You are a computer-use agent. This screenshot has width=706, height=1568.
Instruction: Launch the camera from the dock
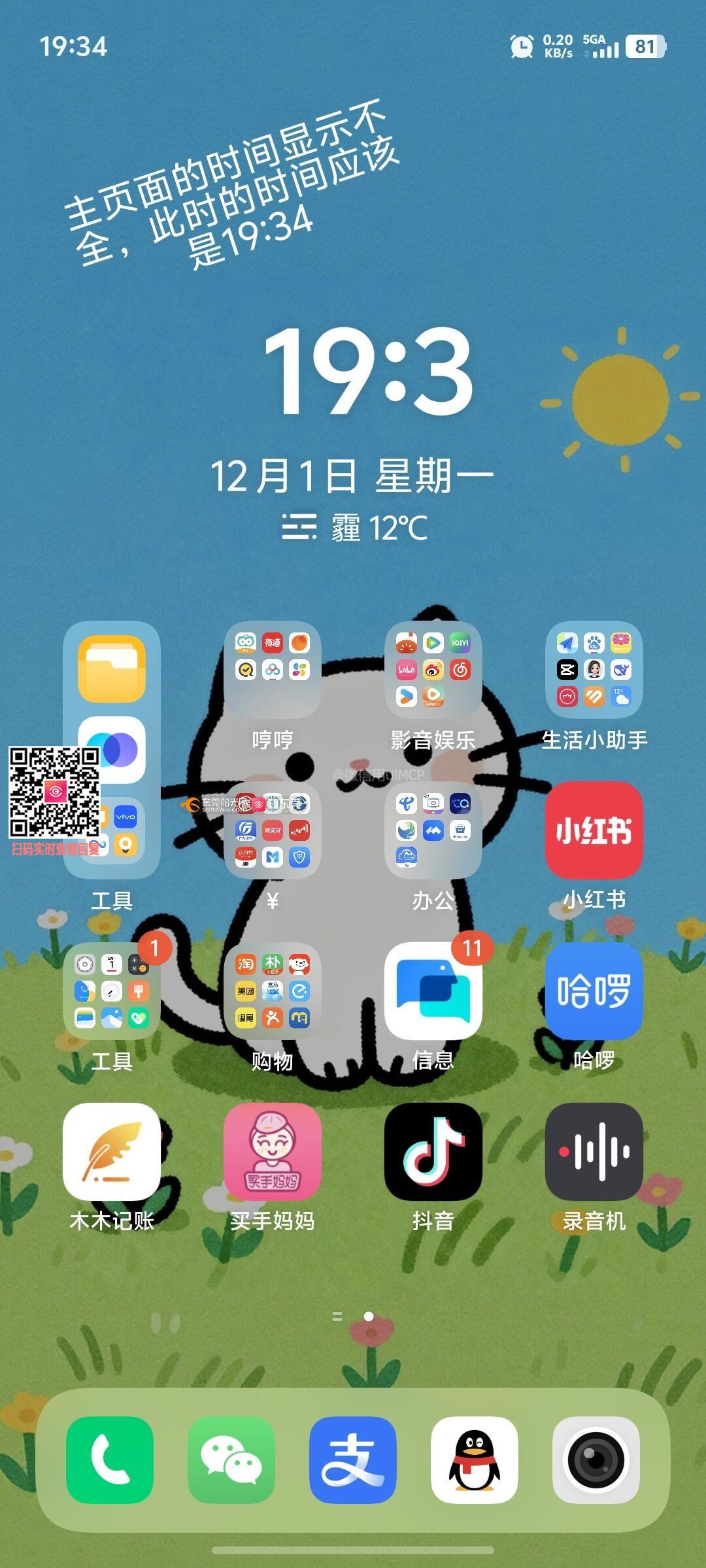[596, 1460]
